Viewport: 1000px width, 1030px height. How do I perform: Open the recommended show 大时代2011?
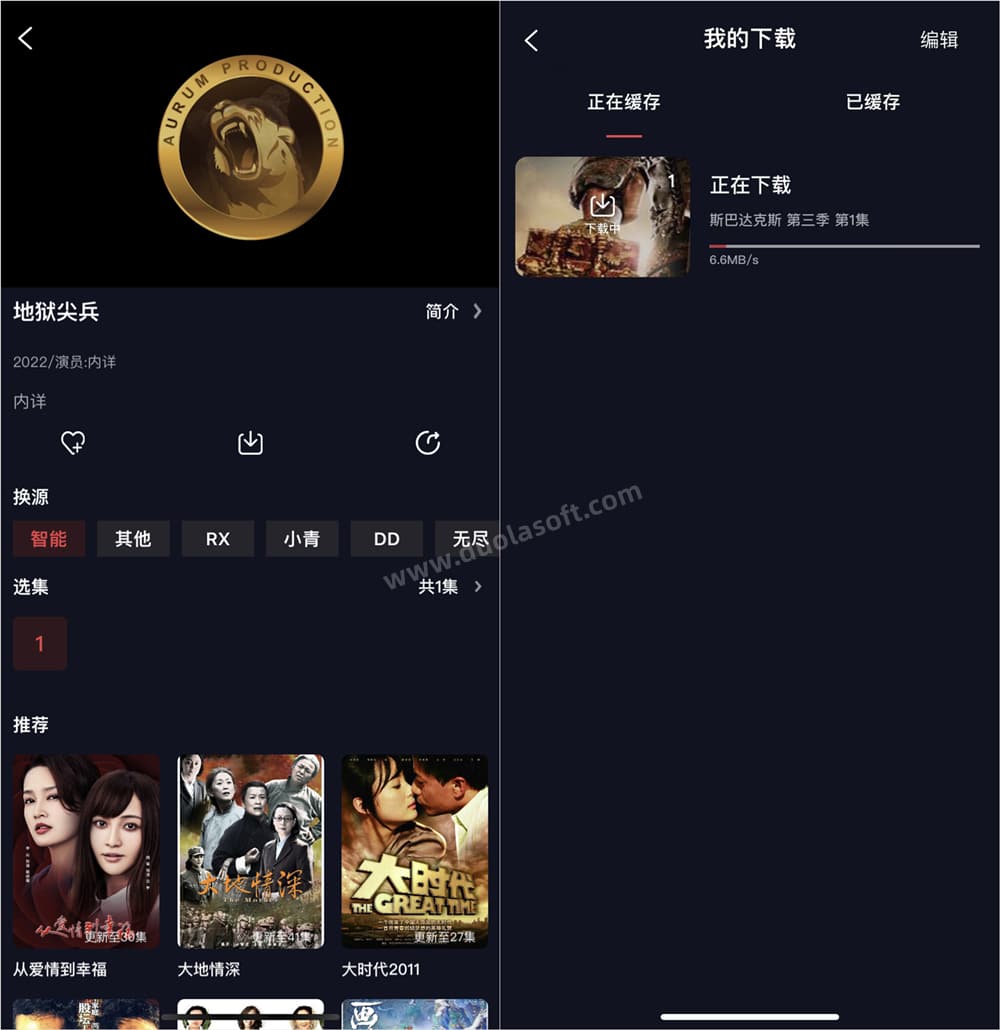(414, 851)
